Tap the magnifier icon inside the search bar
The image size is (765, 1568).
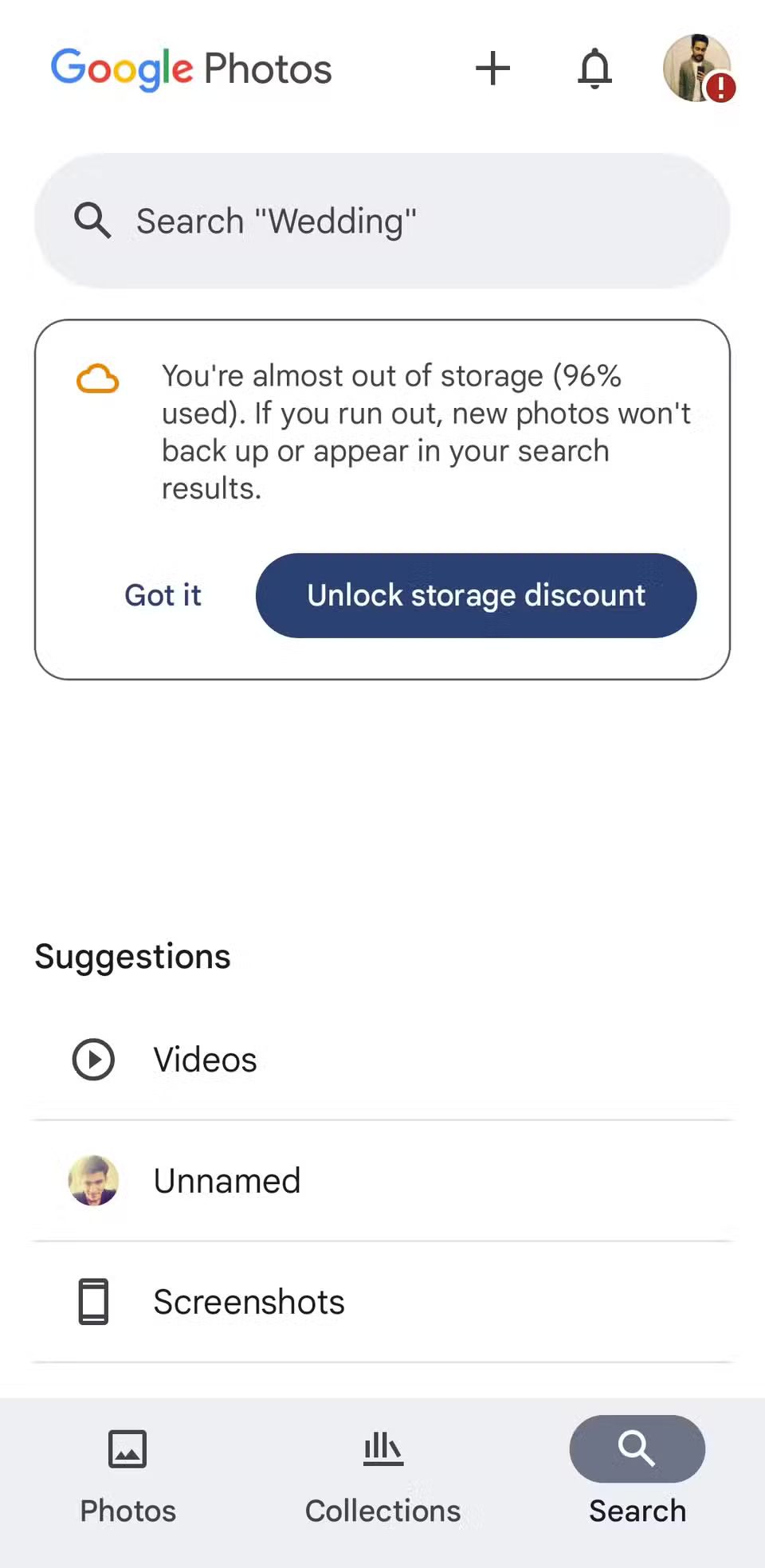pos(92,221)
